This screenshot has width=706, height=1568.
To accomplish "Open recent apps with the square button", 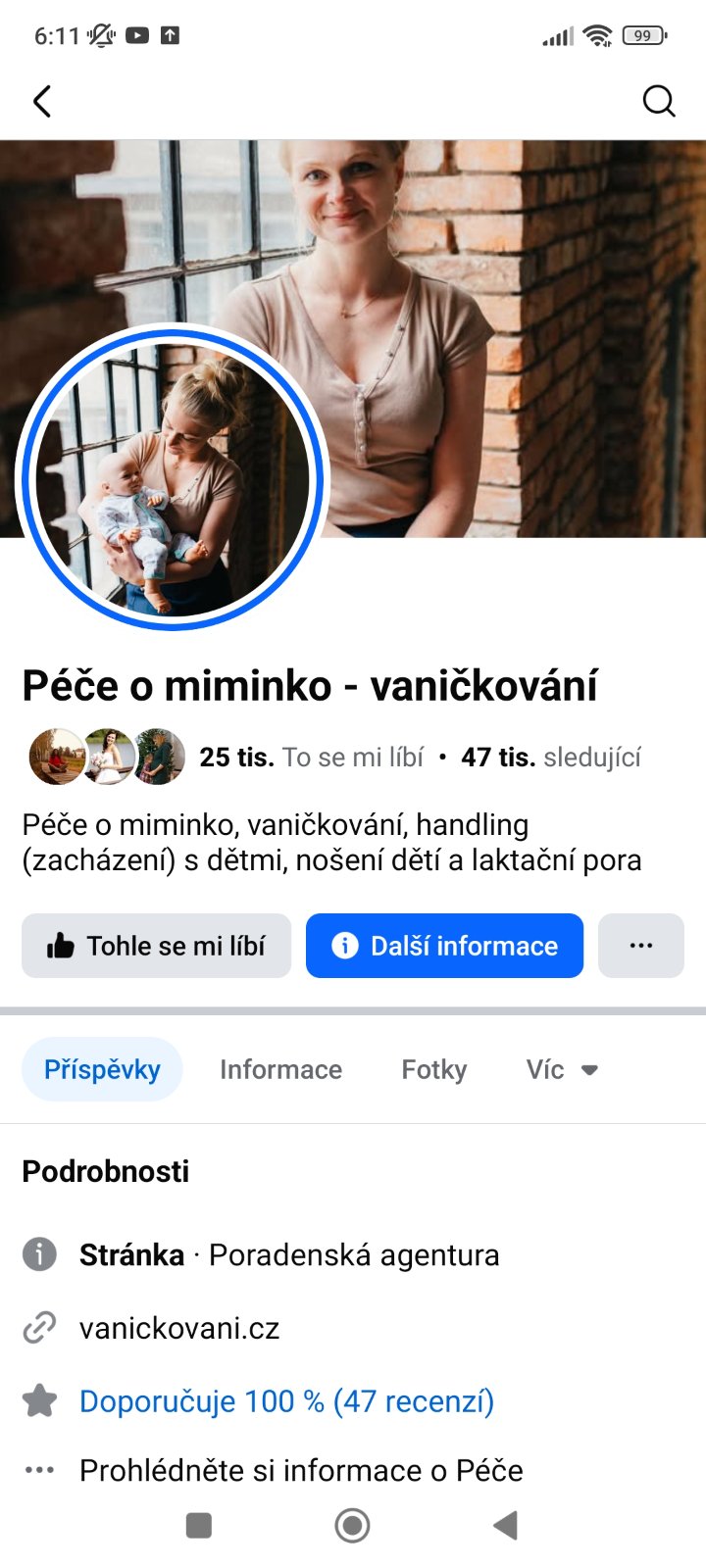I will (199, 1525).
